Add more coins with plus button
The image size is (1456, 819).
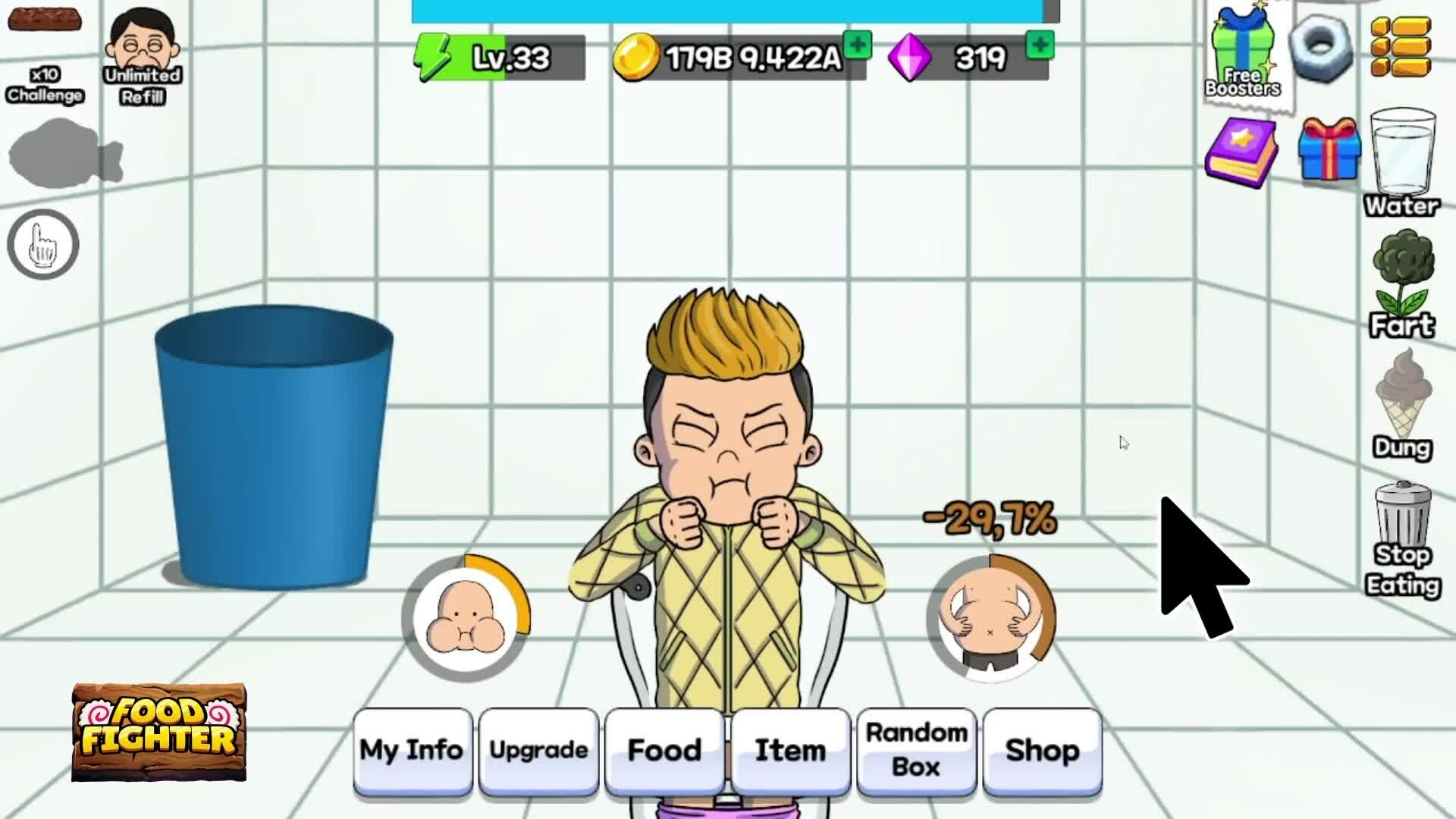click(857, 45)
